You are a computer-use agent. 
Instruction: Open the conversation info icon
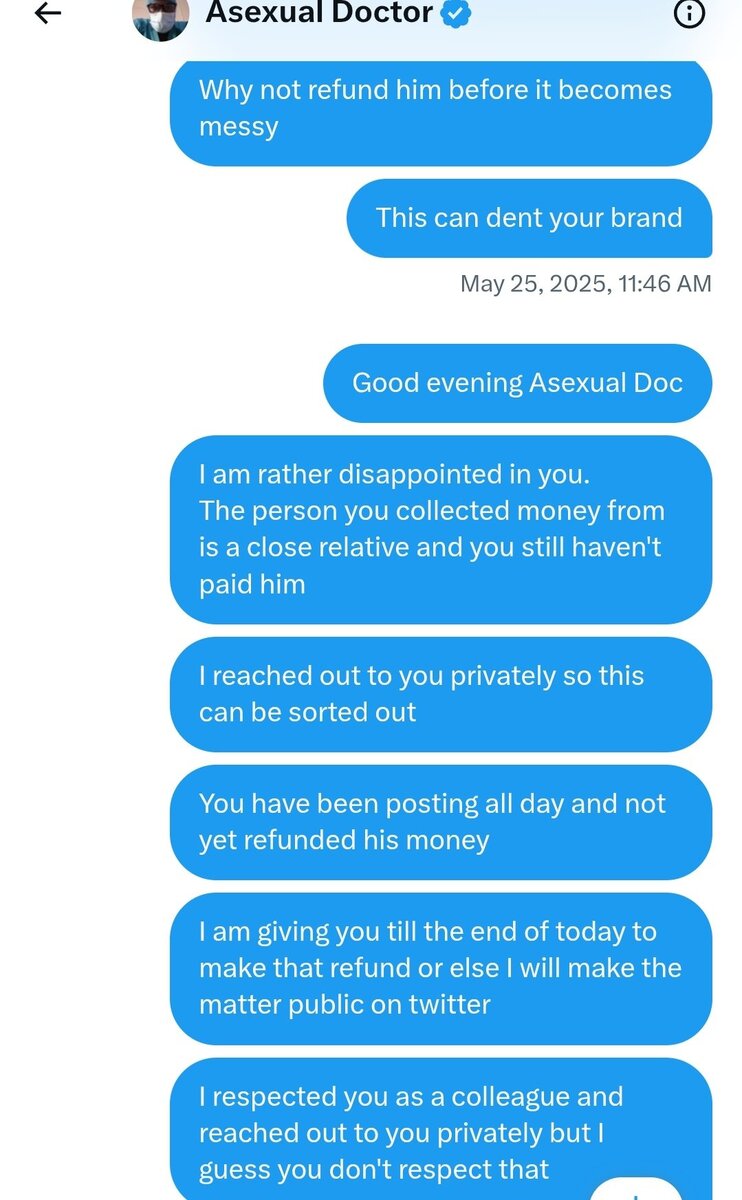690,13
